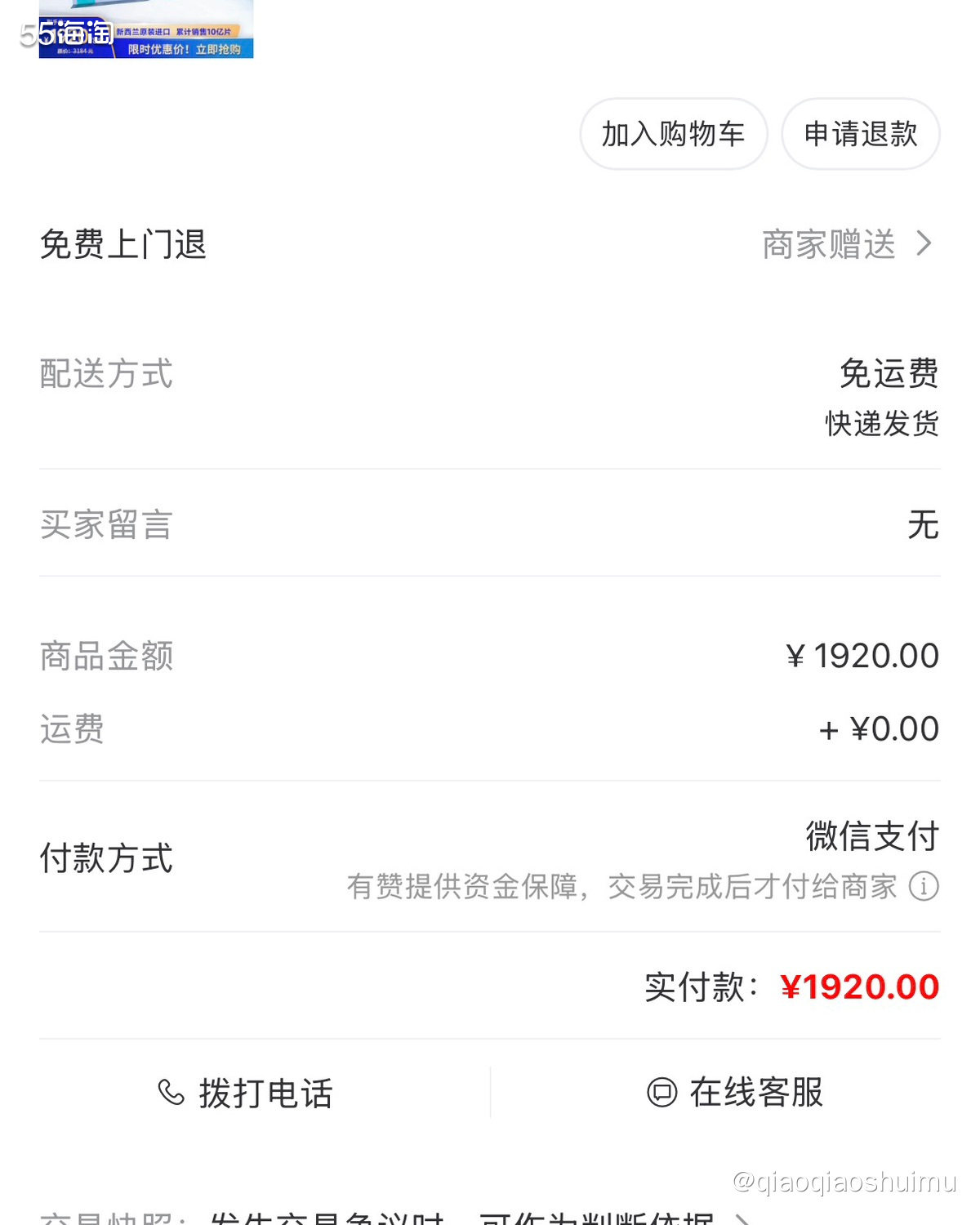
Task: Click the 申请退款 refund button
Action: point(860,134)
